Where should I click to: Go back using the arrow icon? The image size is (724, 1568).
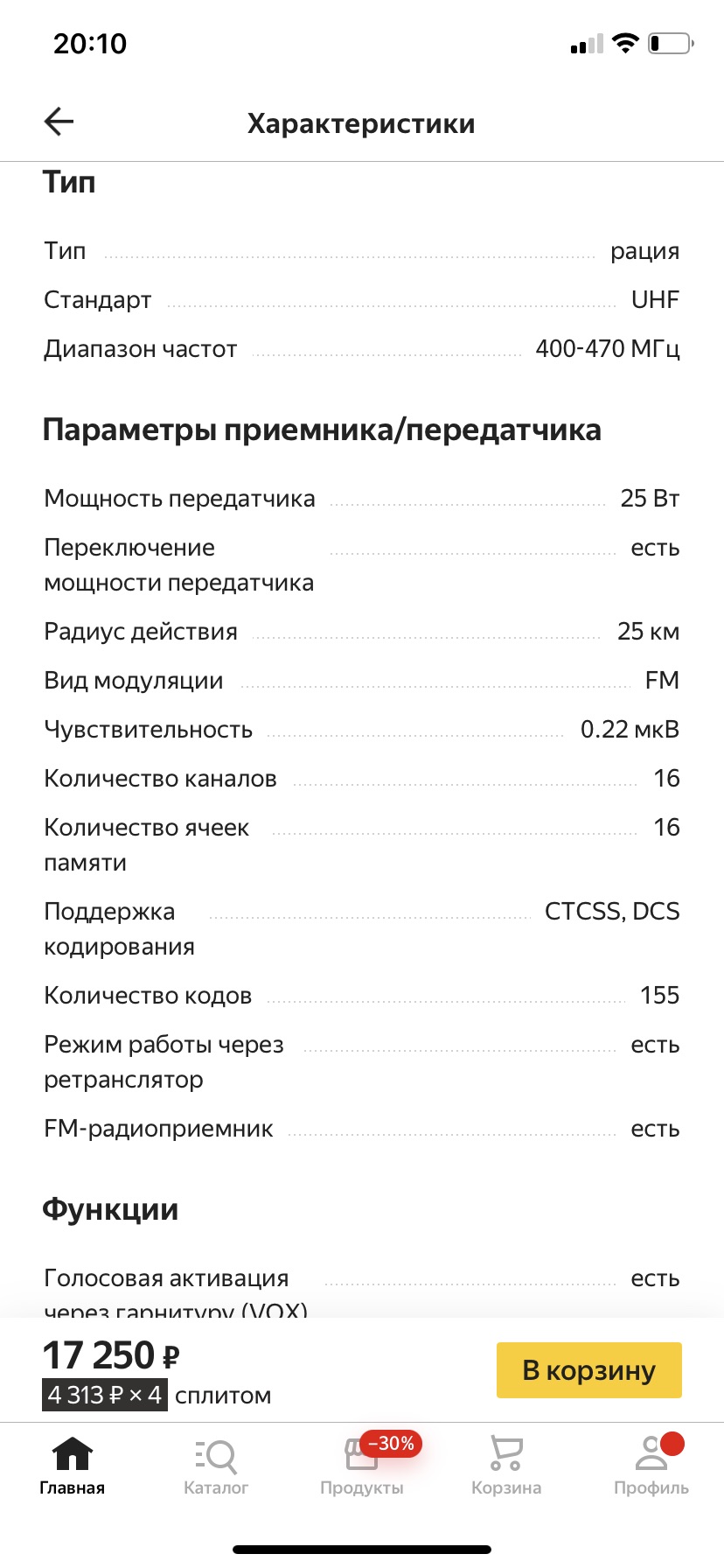(x=59, y=122)
